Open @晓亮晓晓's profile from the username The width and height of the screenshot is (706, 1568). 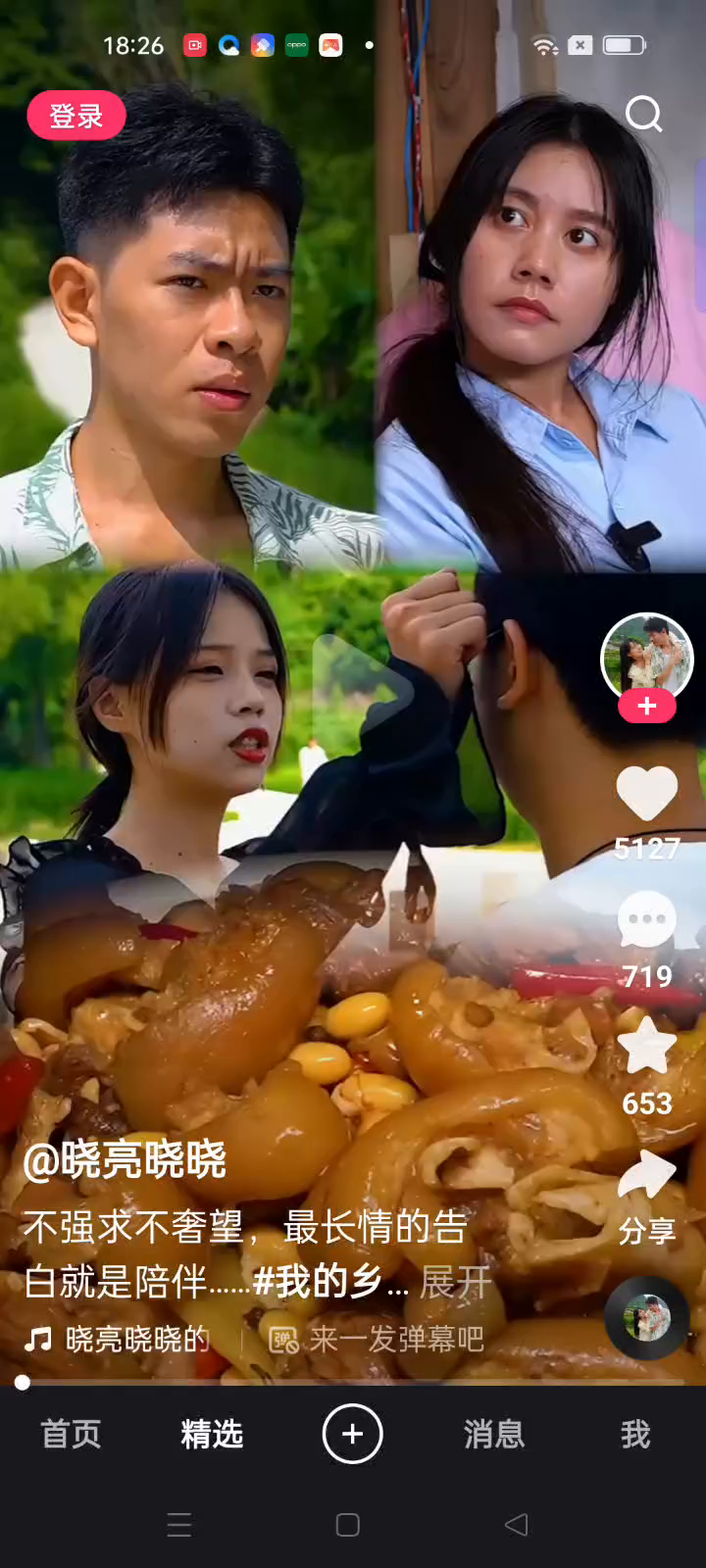[x=125, y=1160]
